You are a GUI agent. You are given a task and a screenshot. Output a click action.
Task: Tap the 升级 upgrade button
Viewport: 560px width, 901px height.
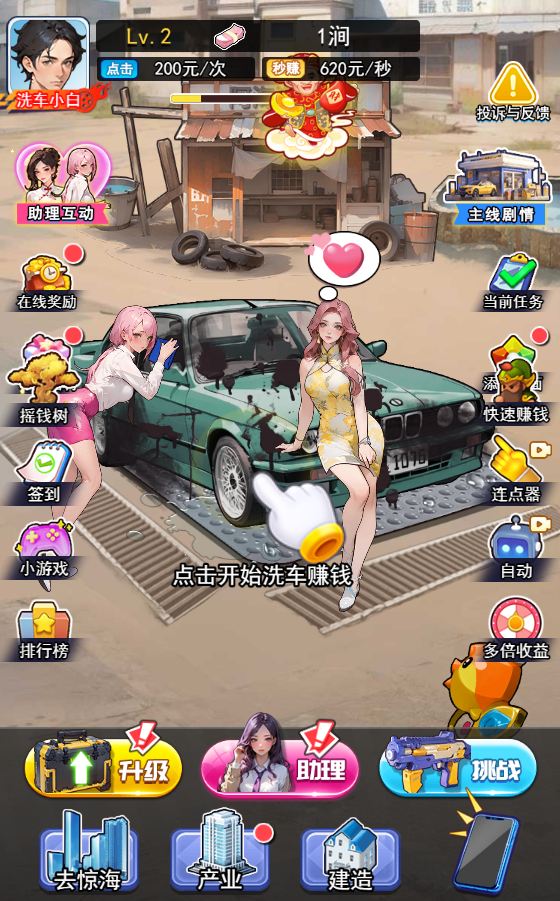click(x=103, y=767)
